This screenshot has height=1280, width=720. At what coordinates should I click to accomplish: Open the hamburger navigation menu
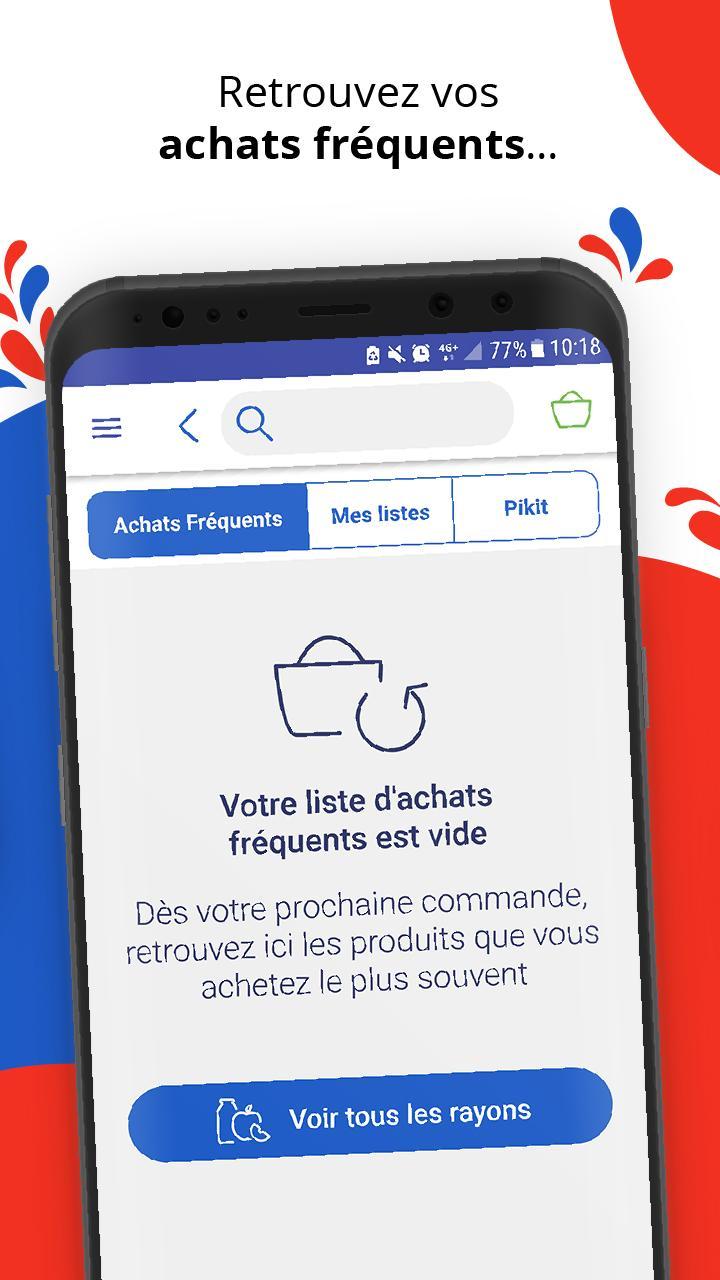coord(107,427)
